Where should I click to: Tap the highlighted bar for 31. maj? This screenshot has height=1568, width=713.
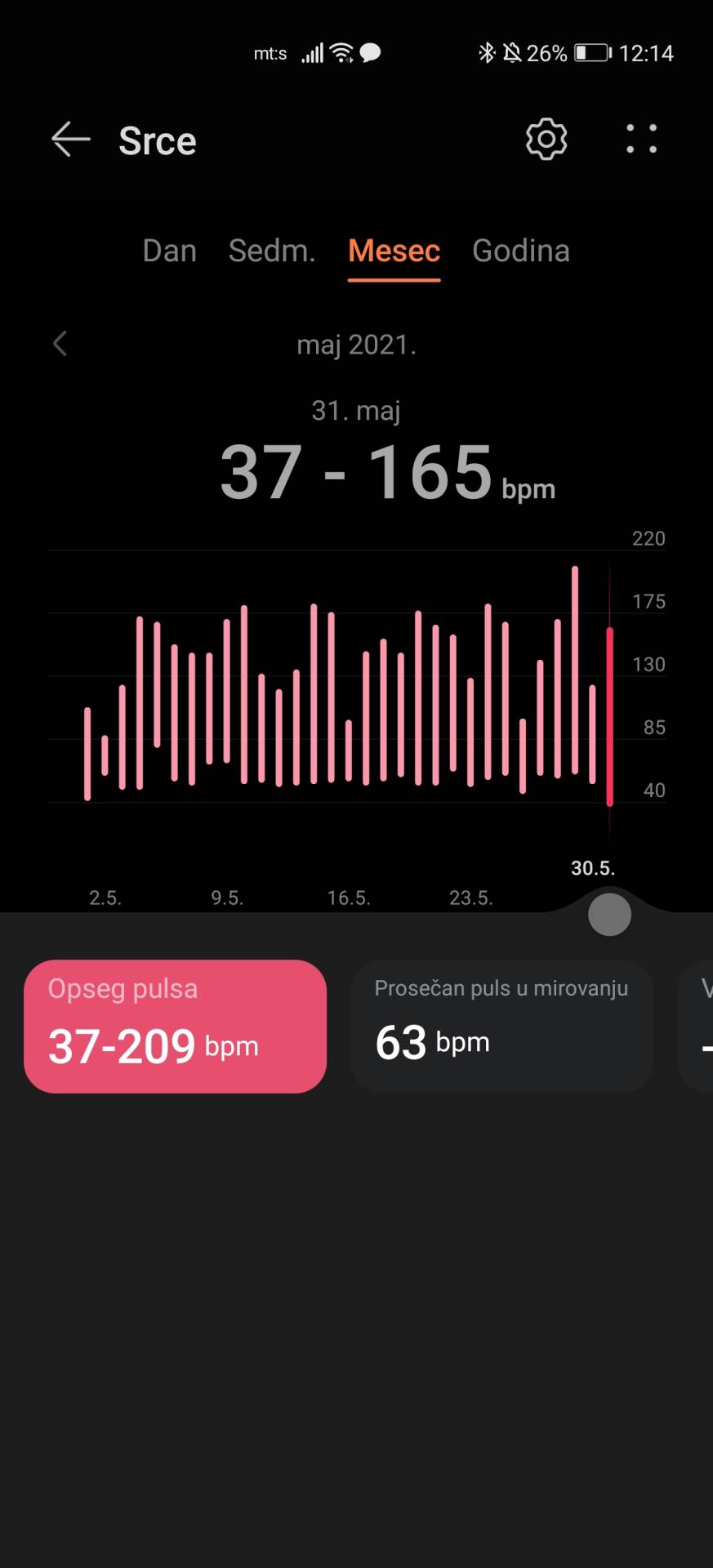tap(609, 715)
